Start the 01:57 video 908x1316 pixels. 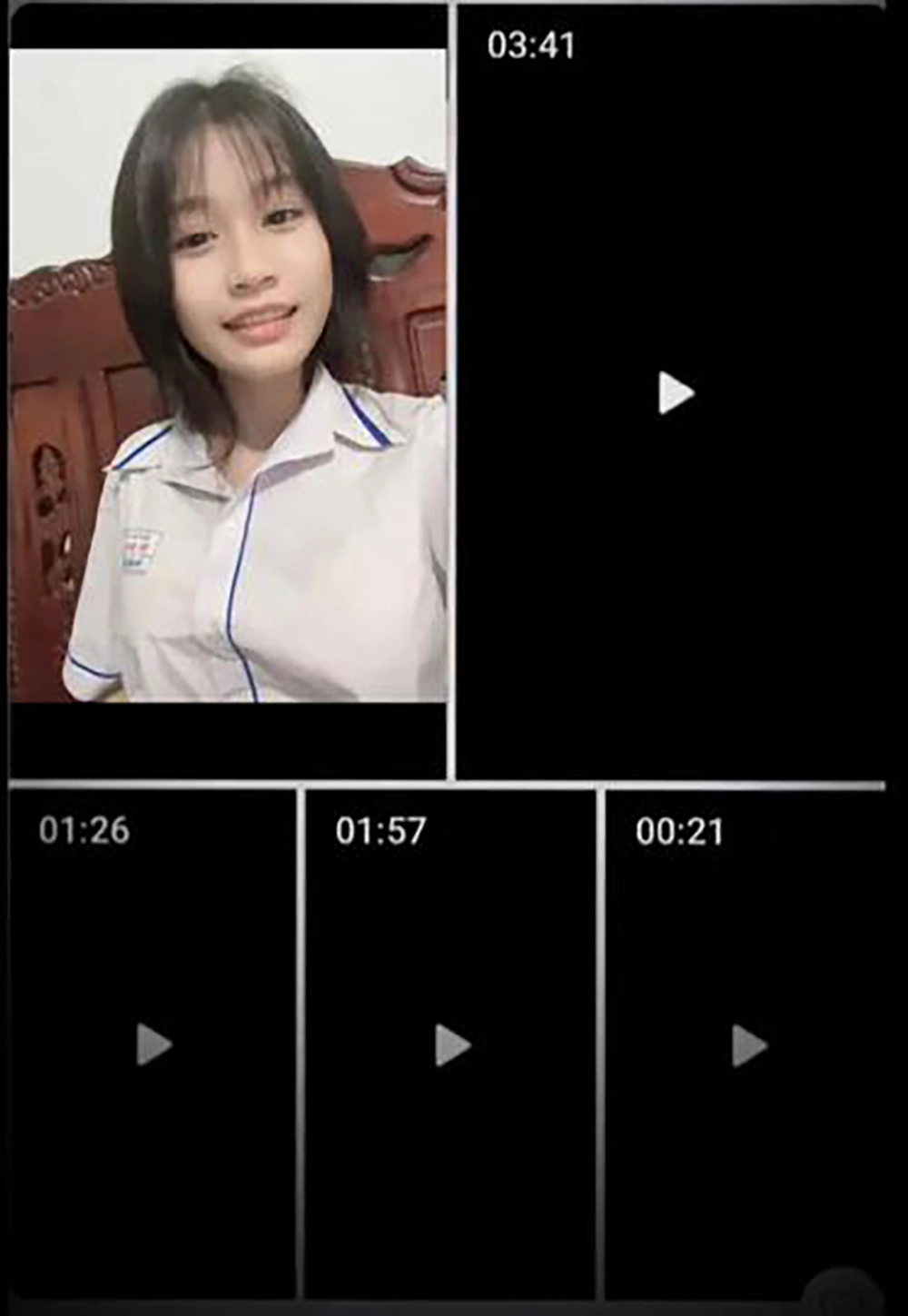tap(452, 1044)
